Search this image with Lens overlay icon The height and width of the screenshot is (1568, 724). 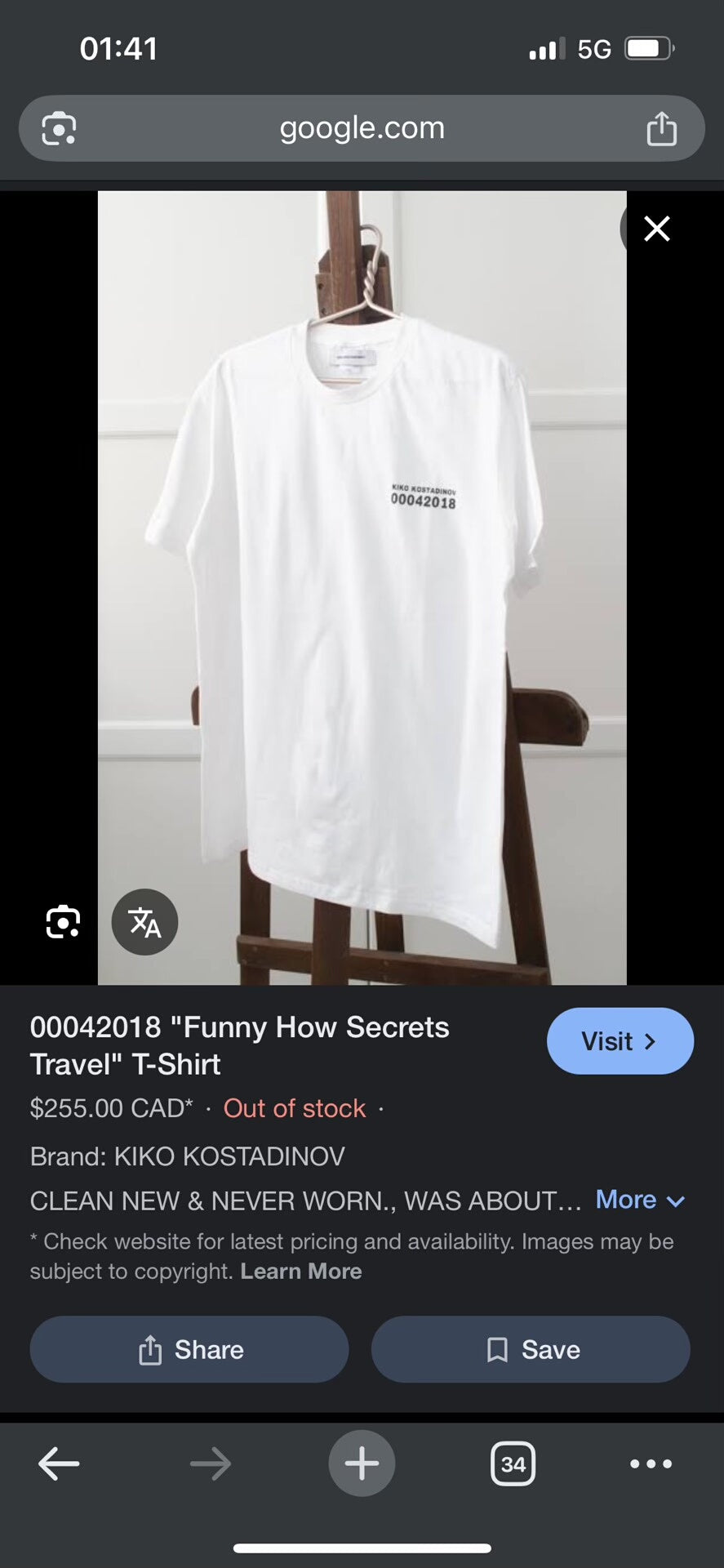[63, 922]
